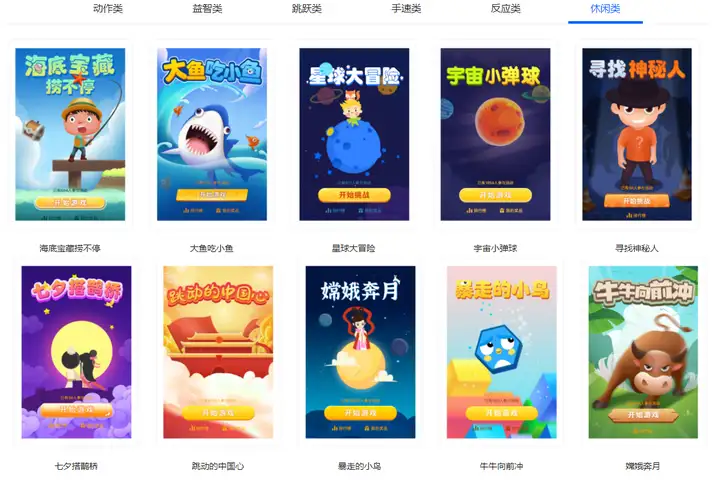View the 宇宙小弹球 game card
720x486 pixels.
[x=495, y=134]
